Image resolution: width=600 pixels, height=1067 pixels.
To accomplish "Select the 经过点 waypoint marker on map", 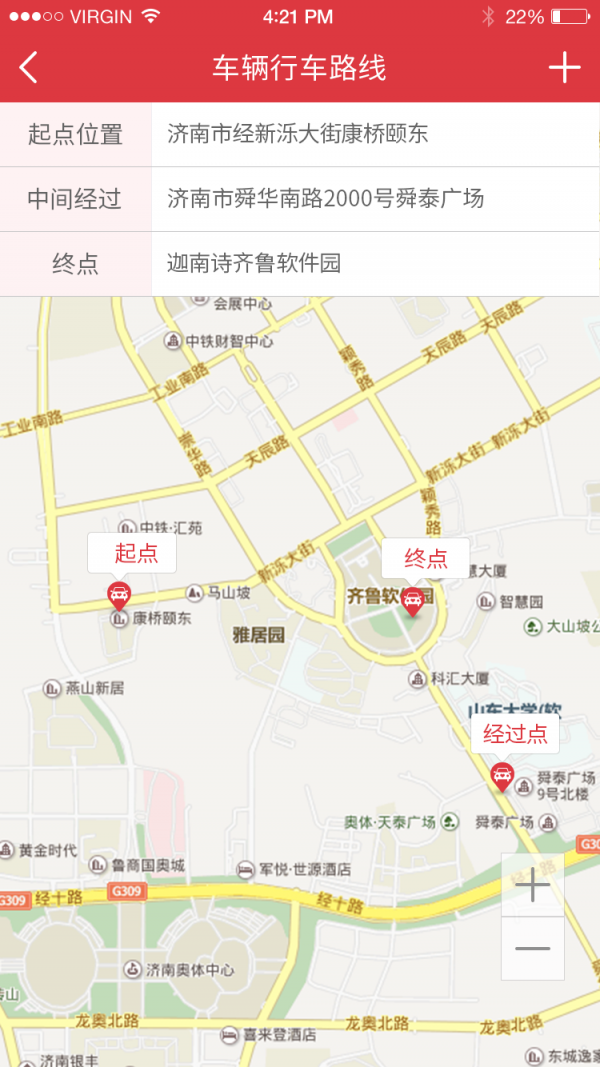I will (502, 776).
